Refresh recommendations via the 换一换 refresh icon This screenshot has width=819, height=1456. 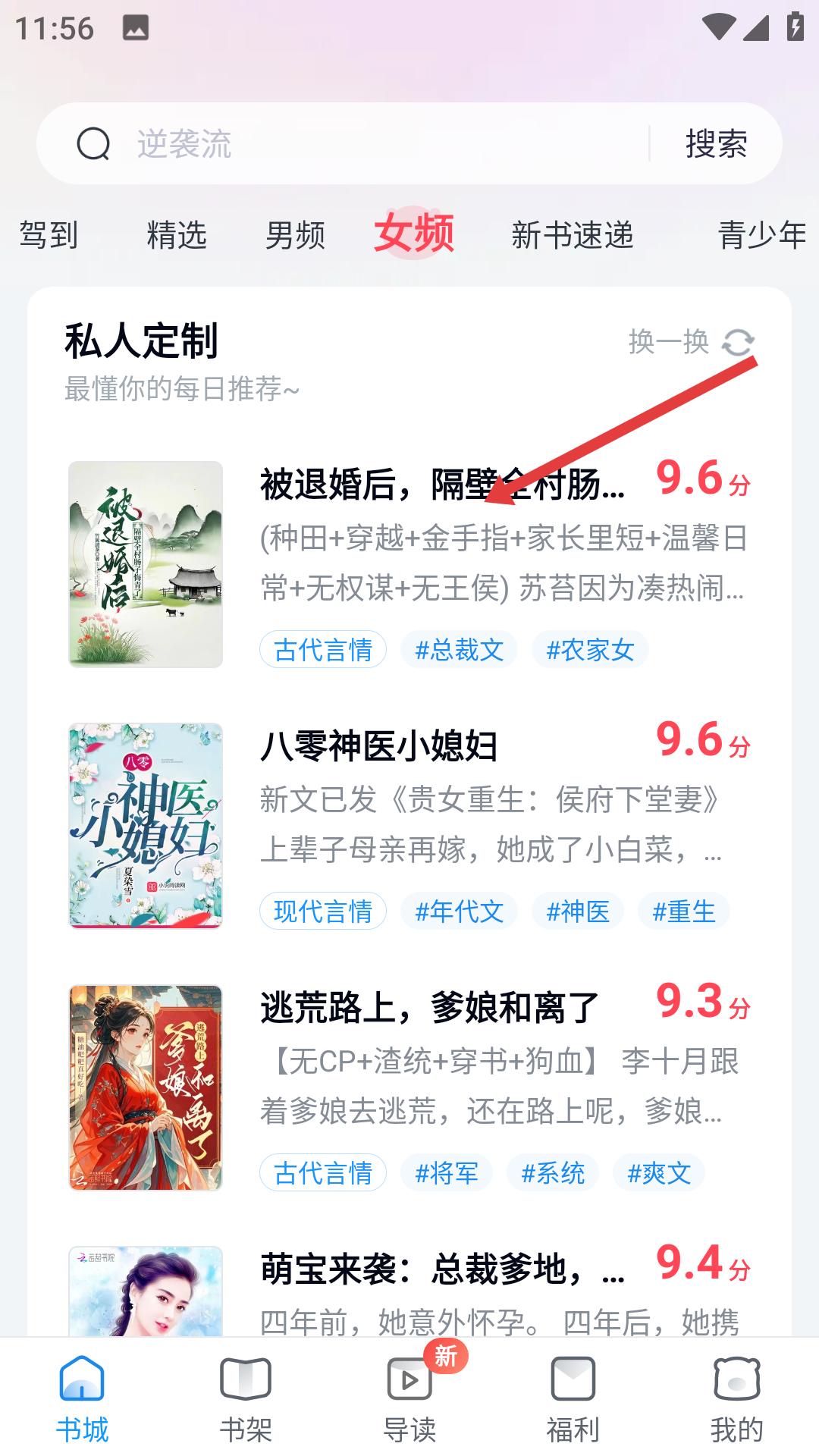pyautogui.click(x=736, y=344)
